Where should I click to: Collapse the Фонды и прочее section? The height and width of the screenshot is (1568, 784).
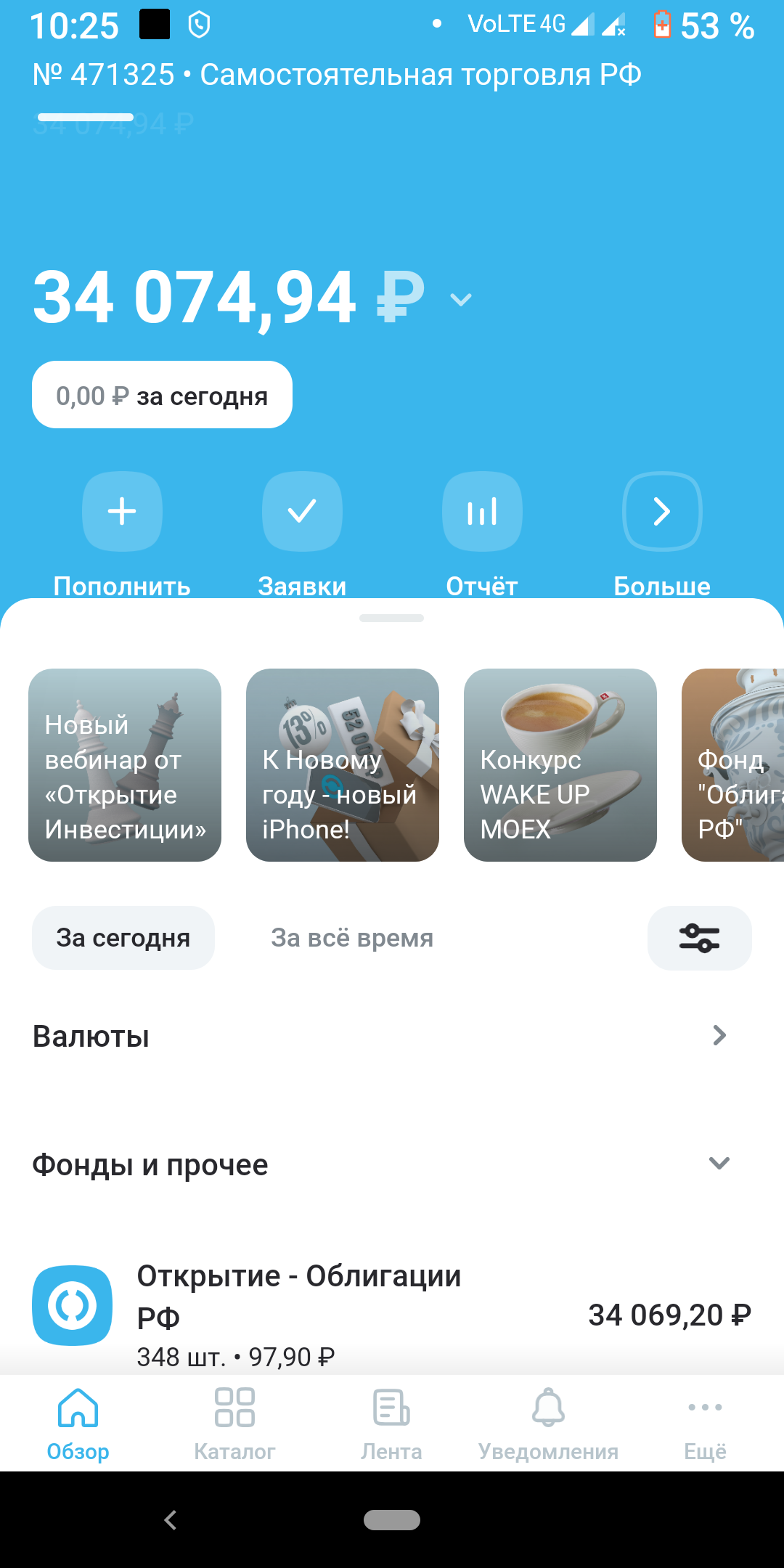[719, 1164]
